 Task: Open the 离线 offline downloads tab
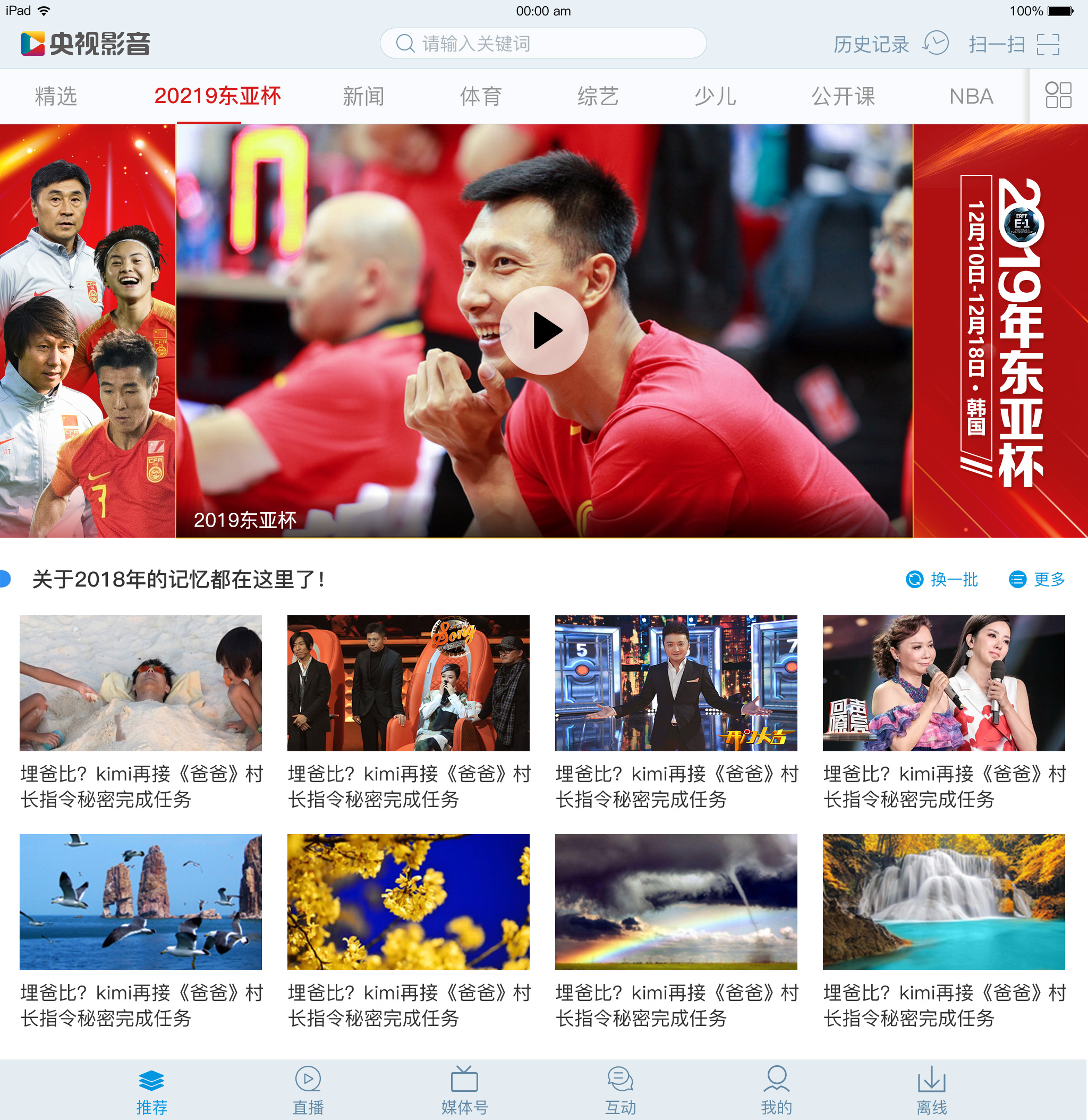[931, 1090]
